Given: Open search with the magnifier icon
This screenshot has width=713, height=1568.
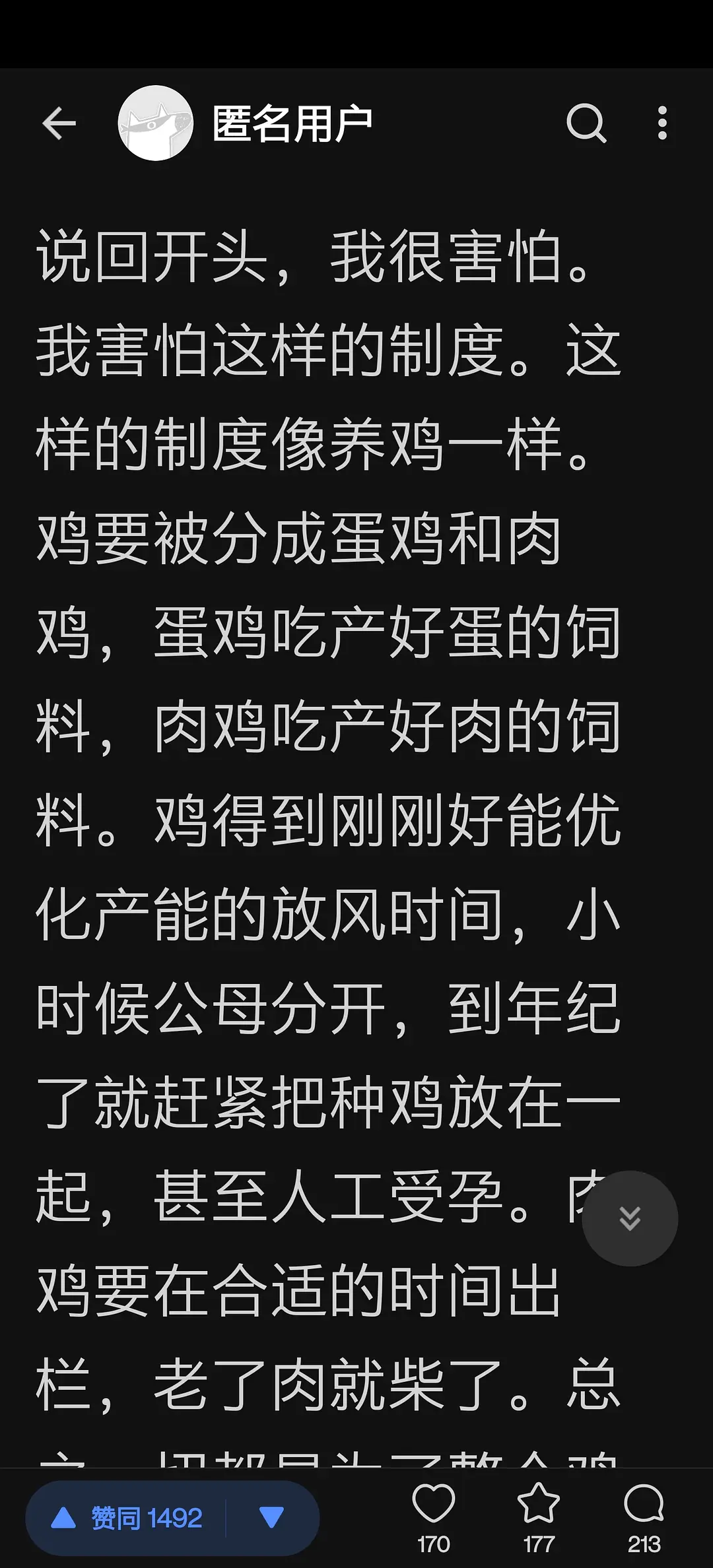Looking at the screenshot, I should pos(586,123).
